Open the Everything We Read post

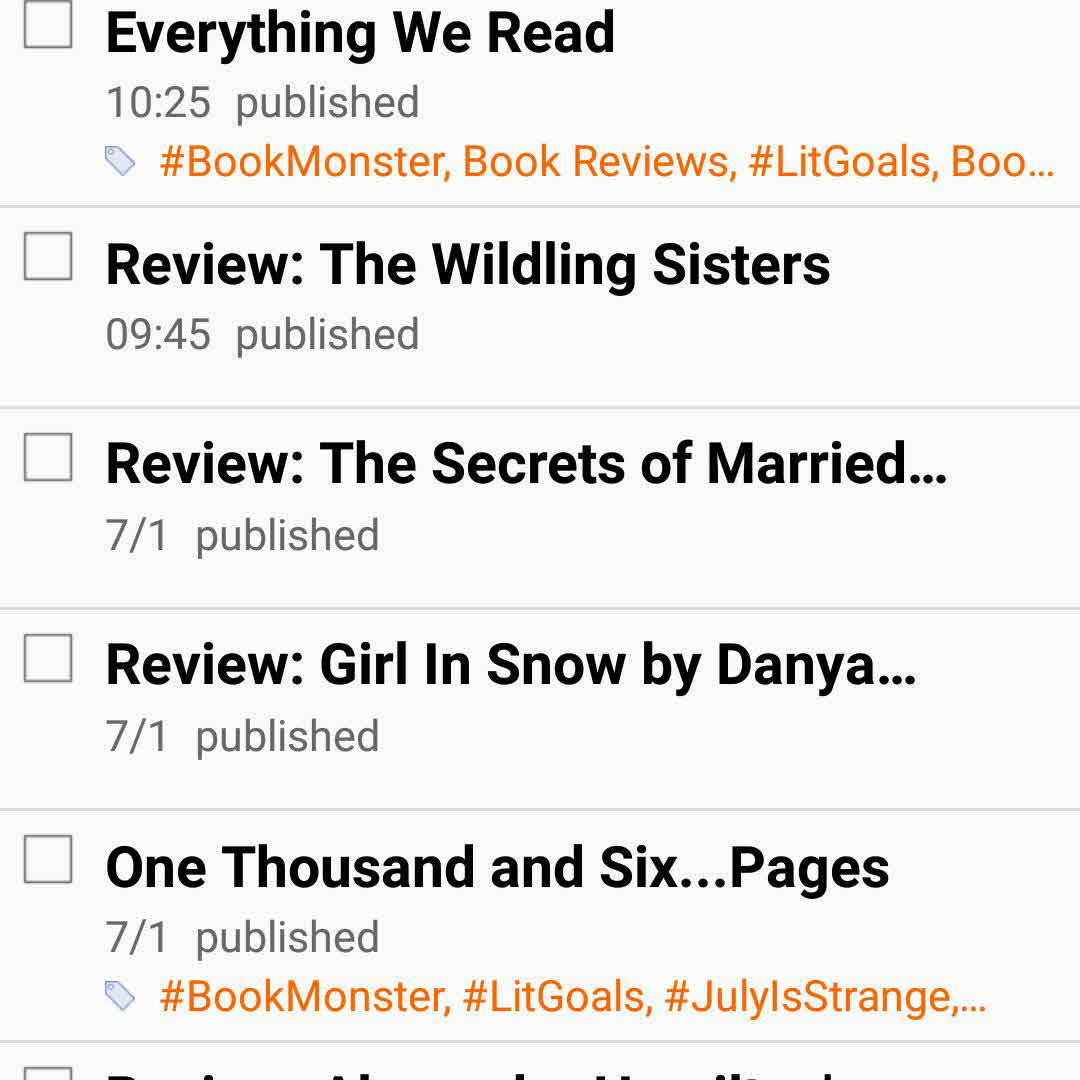[360, 33]
